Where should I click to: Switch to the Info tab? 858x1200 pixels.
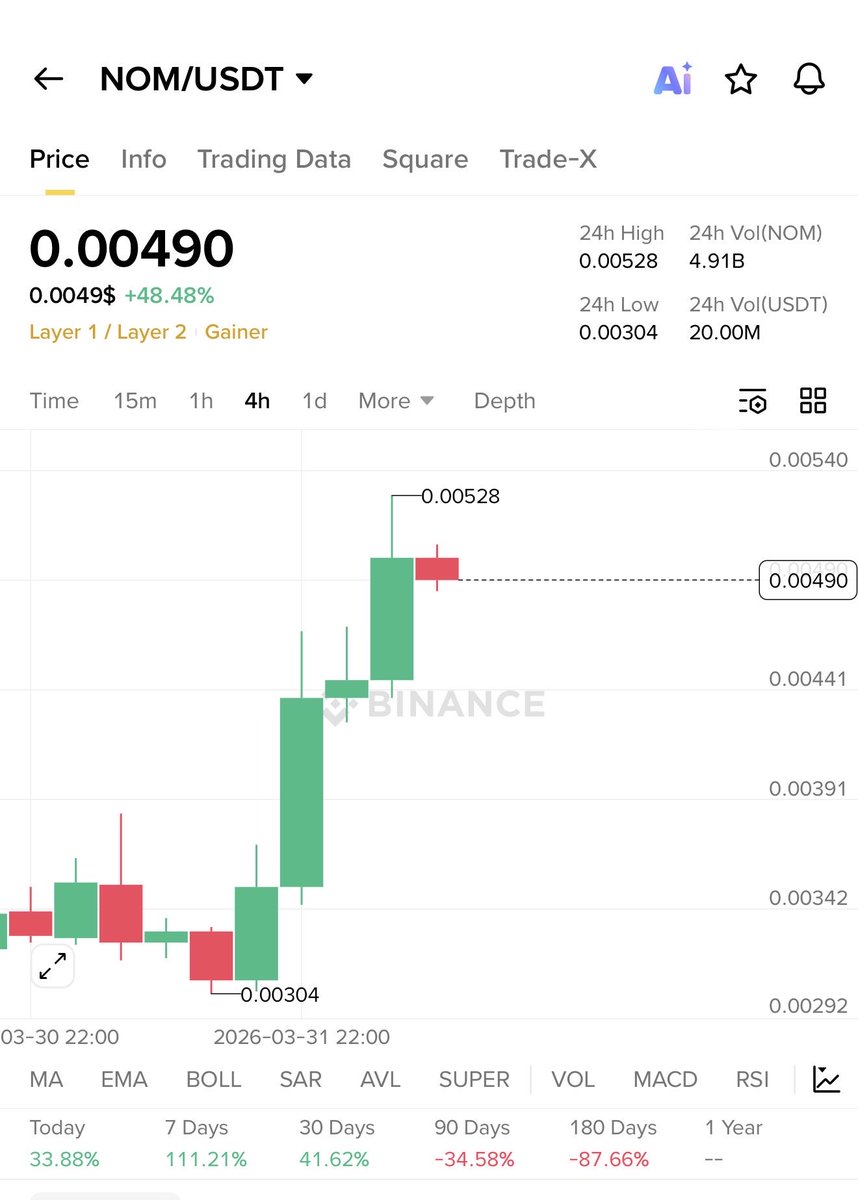pyautogui.click(x=143, y=159)
